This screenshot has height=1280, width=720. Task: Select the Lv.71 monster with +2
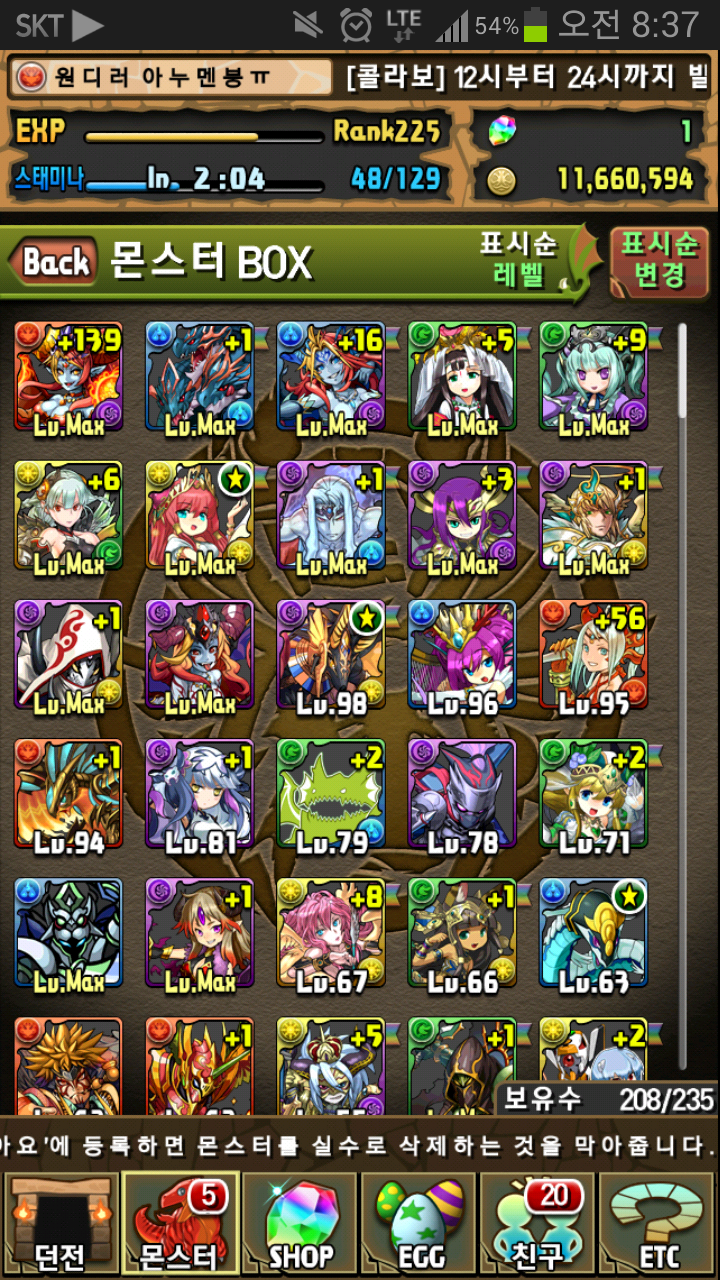click(x=593, y=794)
